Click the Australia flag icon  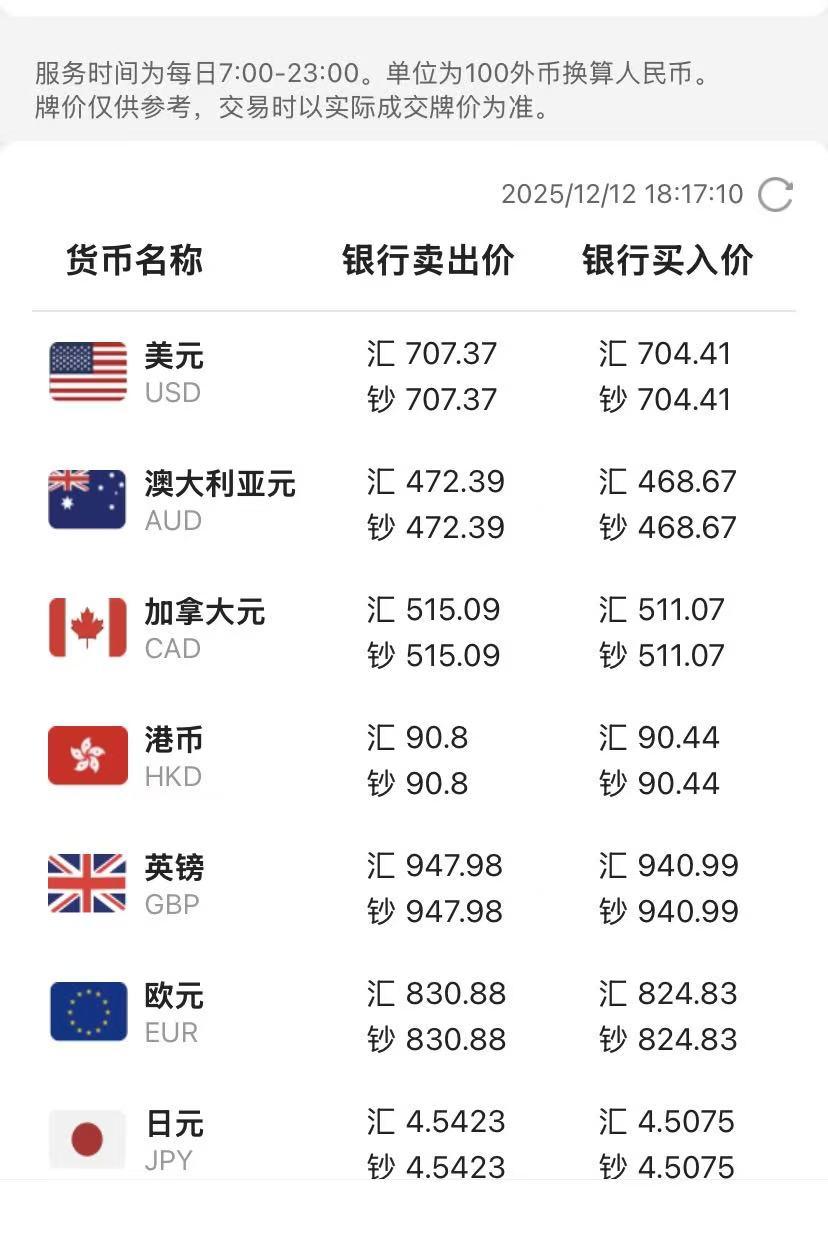coord(87,498)
